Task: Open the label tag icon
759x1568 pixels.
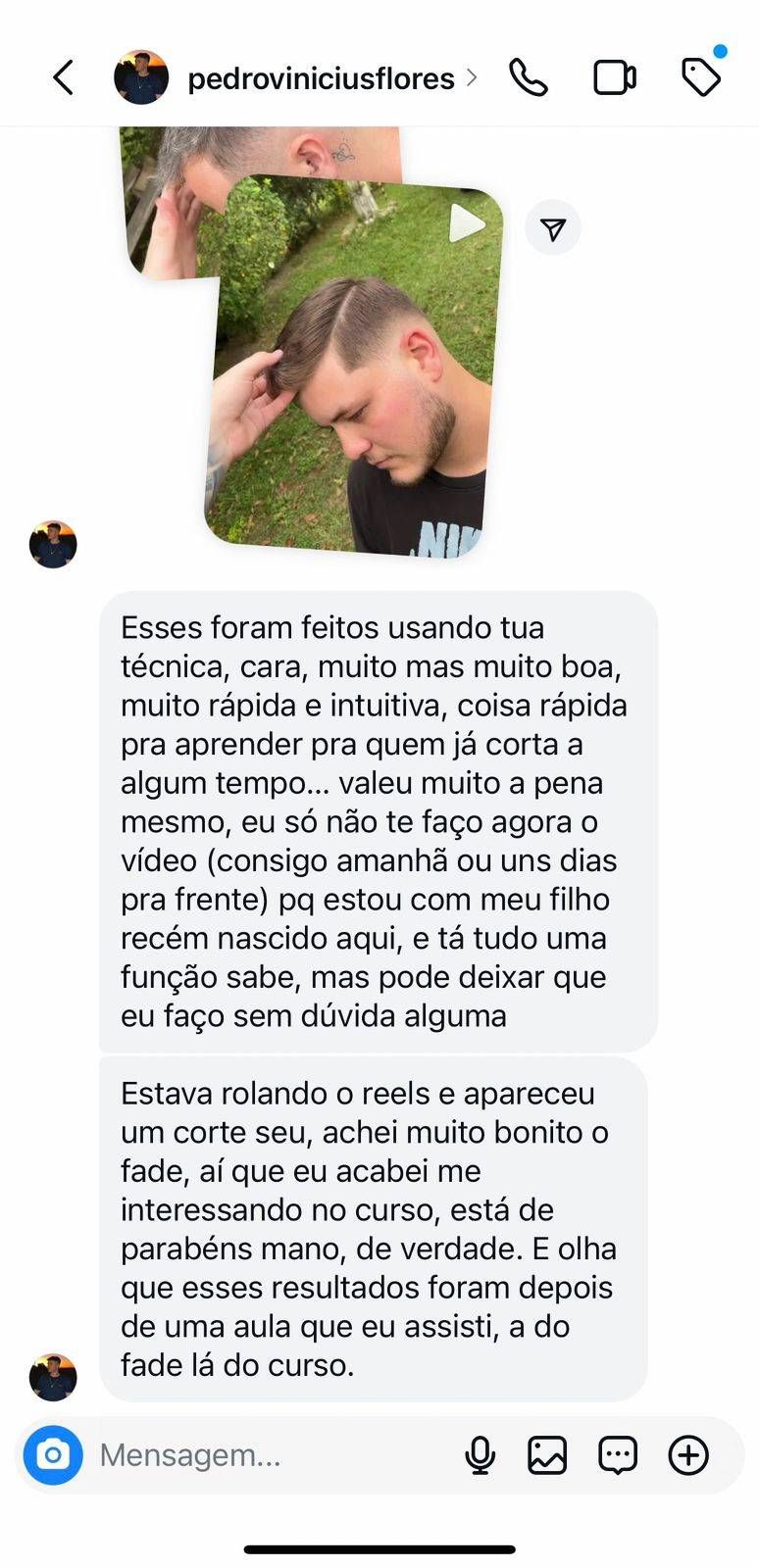Action: tap(701, 77)
